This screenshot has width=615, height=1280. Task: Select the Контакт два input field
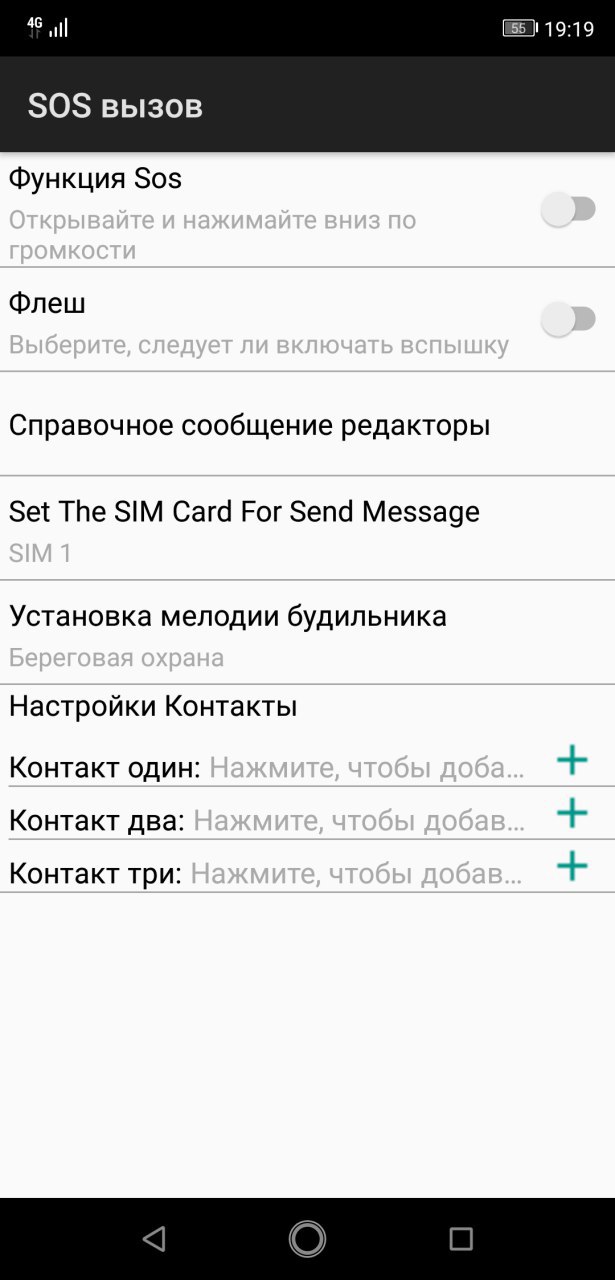pos(359,821)
